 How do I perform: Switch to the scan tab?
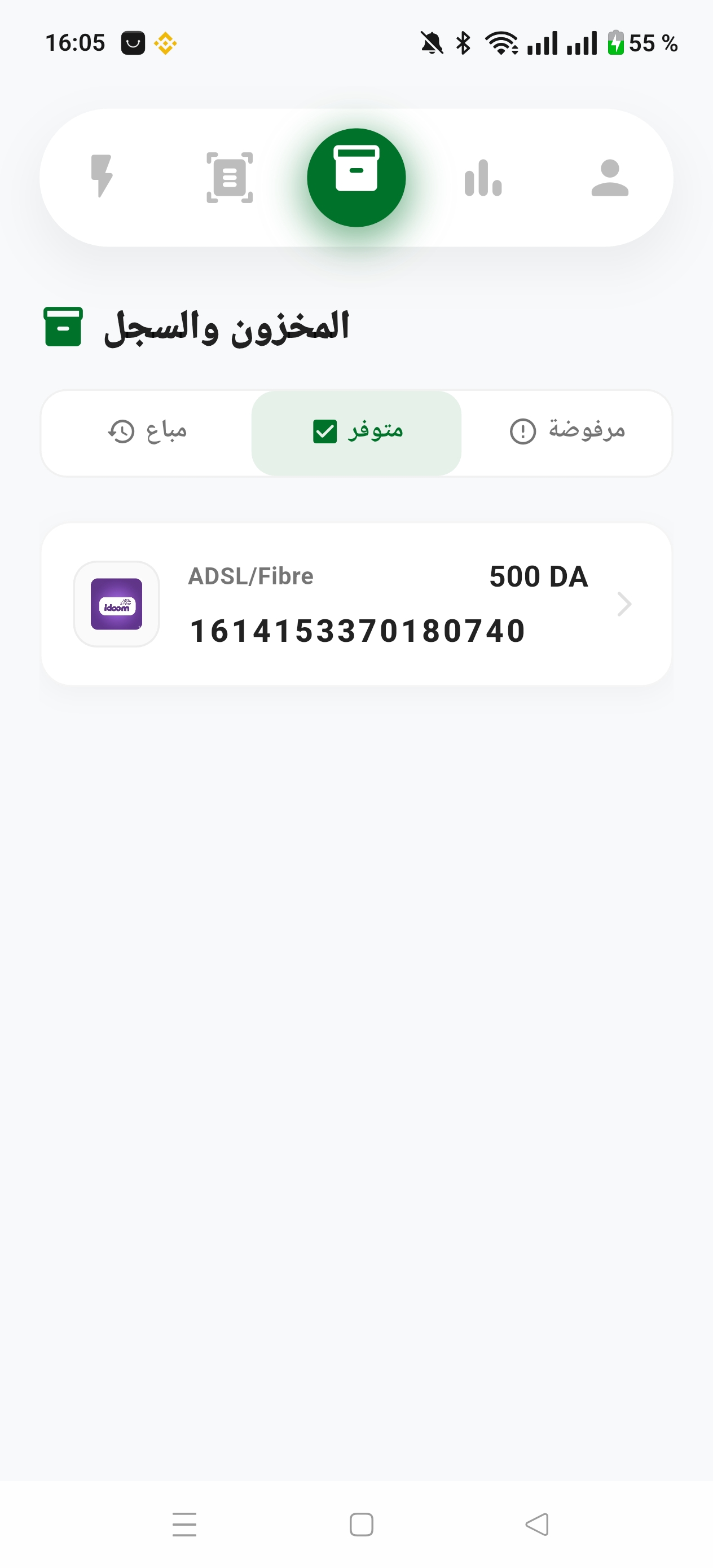230,178
